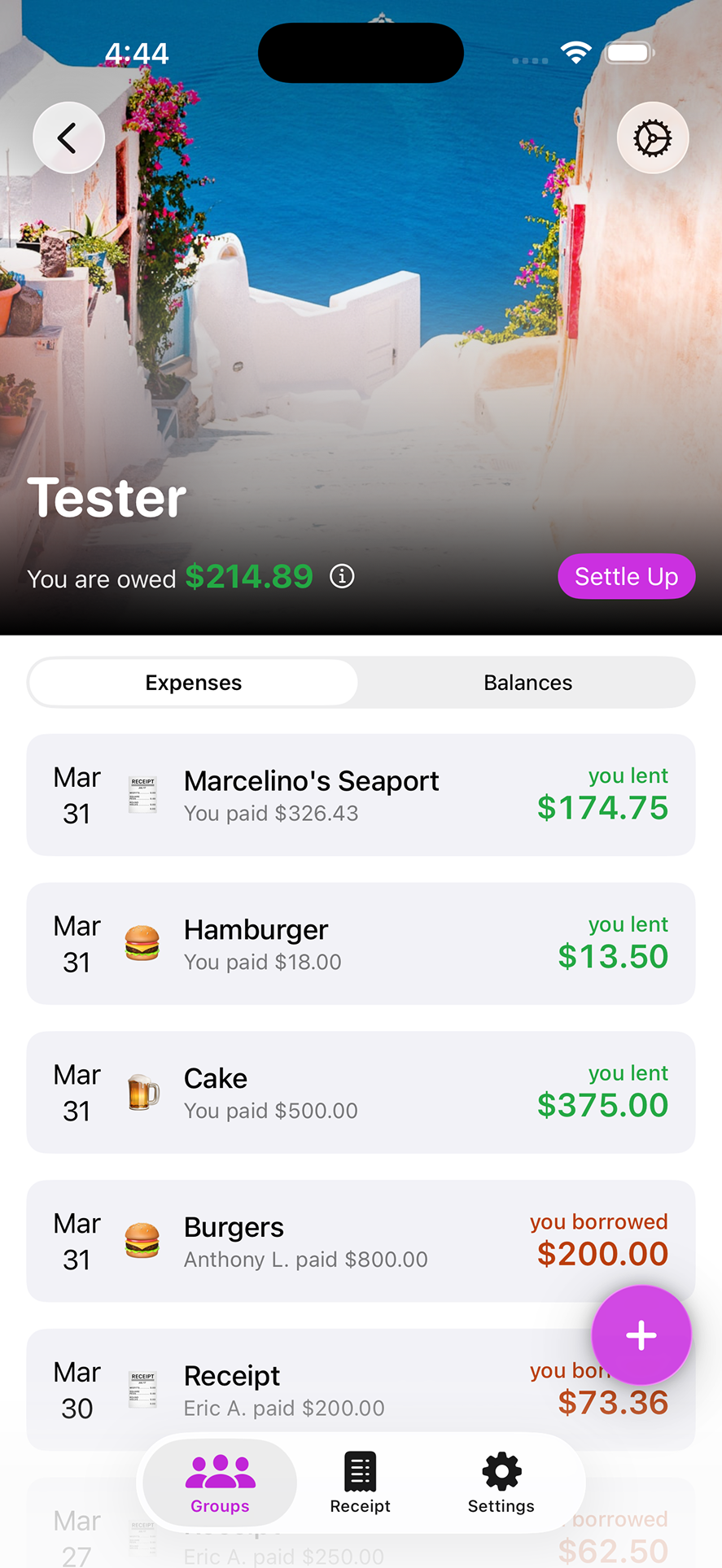
Task: Go back using the arrow button
Action: [x=68, y=138]
